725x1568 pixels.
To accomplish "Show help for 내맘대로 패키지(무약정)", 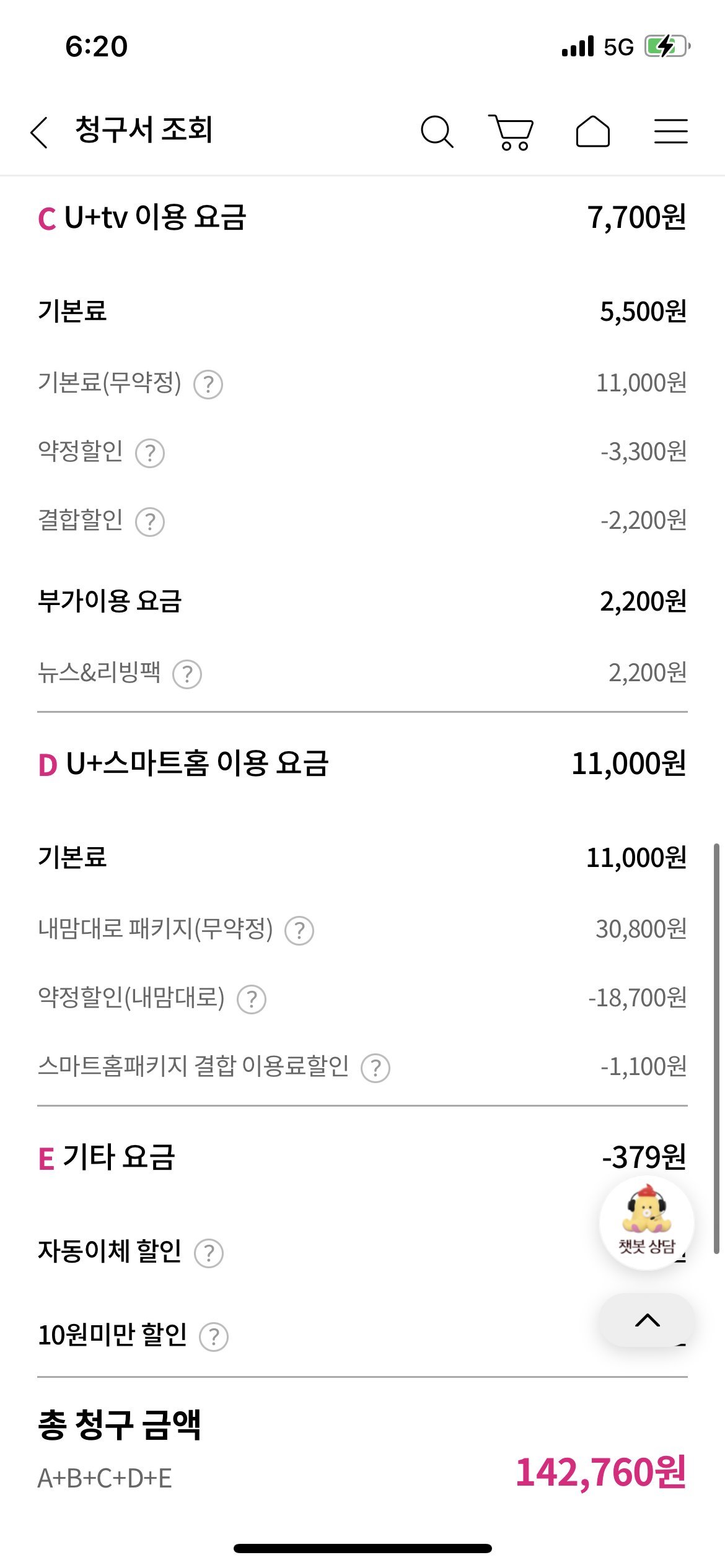I will pos(299,931).
